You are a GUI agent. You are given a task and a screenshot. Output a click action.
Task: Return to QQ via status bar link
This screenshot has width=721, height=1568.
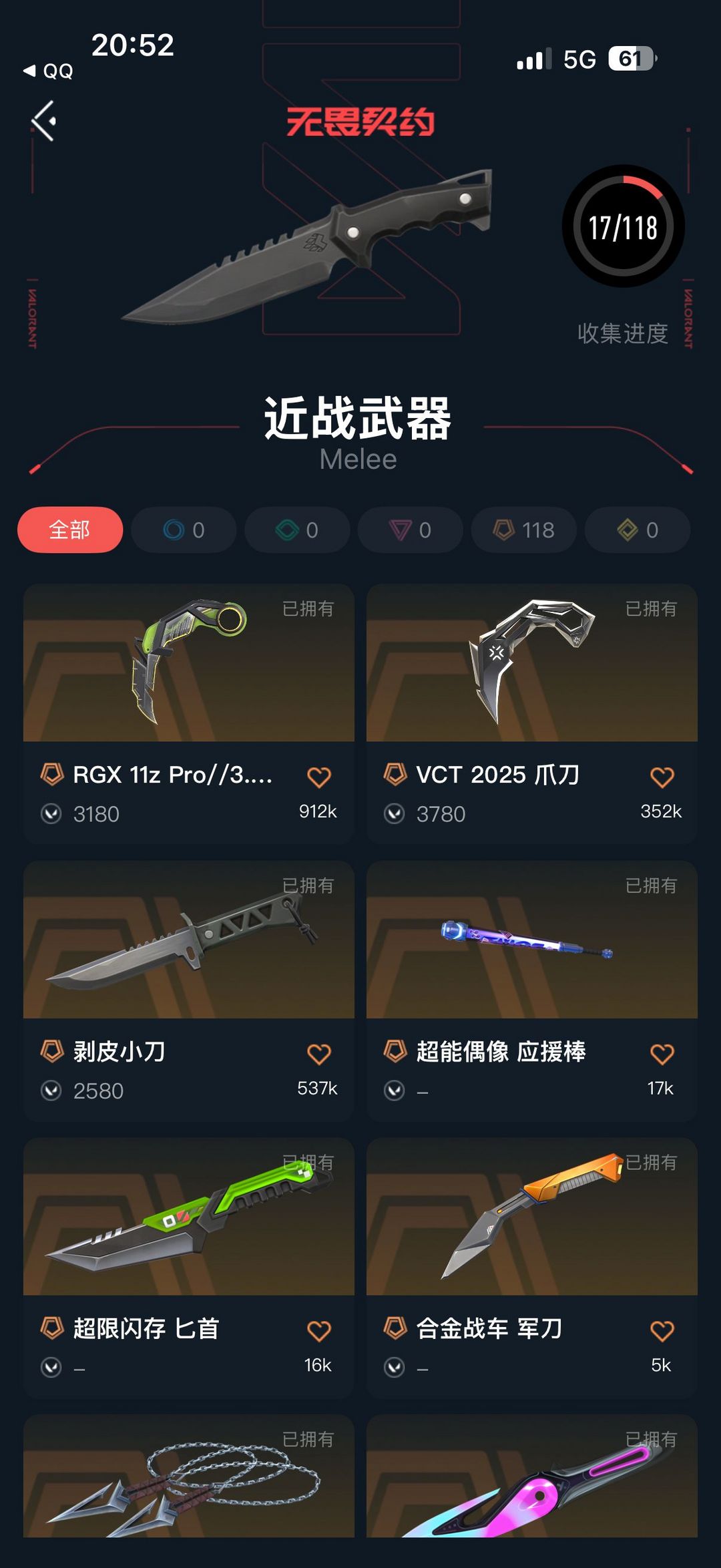48,71
